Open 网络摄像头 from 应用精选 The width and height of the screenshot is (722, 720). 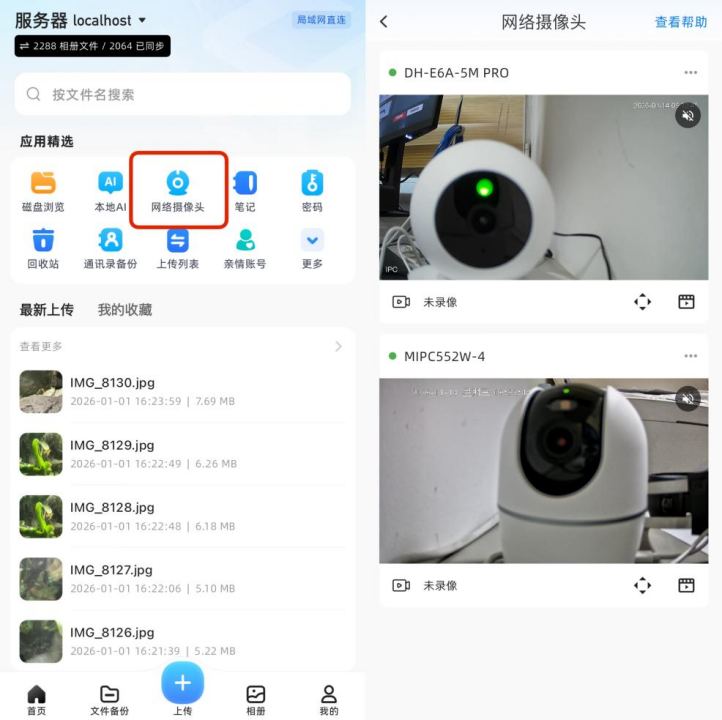point(177,191)
